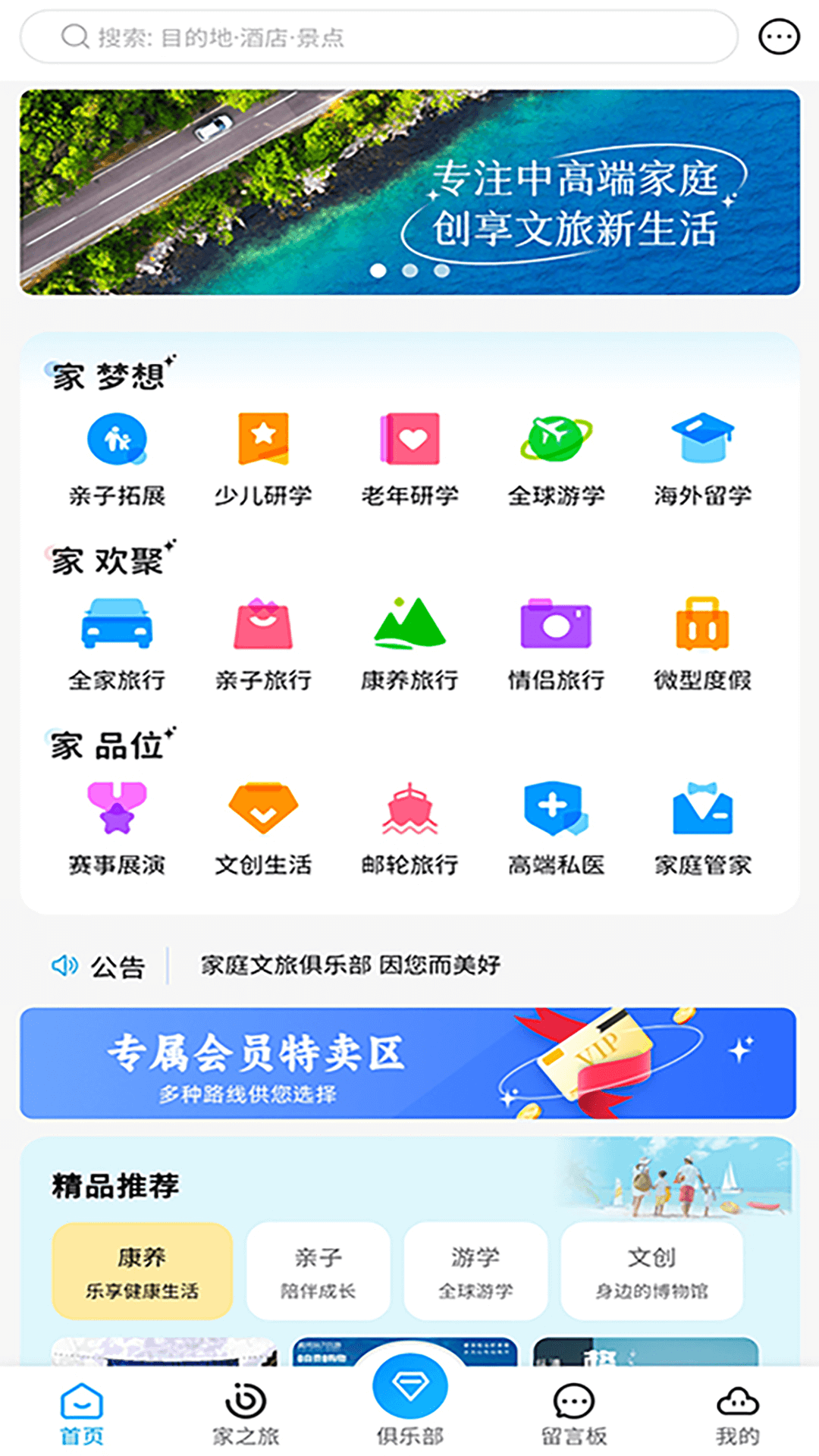819x1456 pixels.
Task: Tap the announcement speaker icon
Action: pyautogui.click(x=65, y=965)
